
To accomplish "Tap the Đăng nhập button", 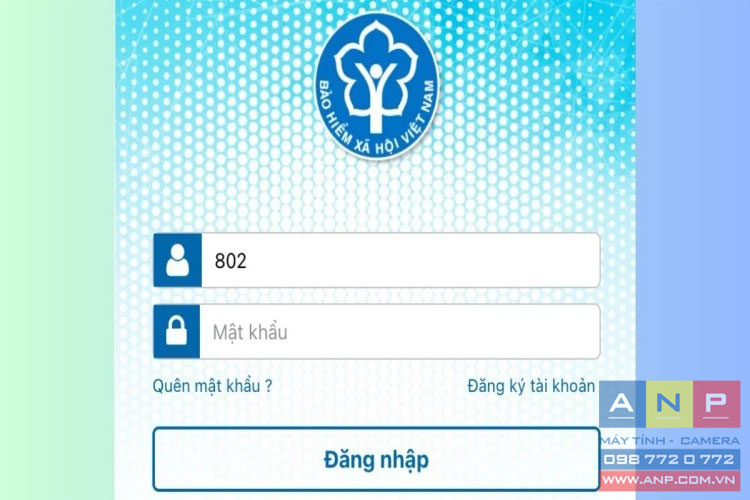I will tap(376, 460).
